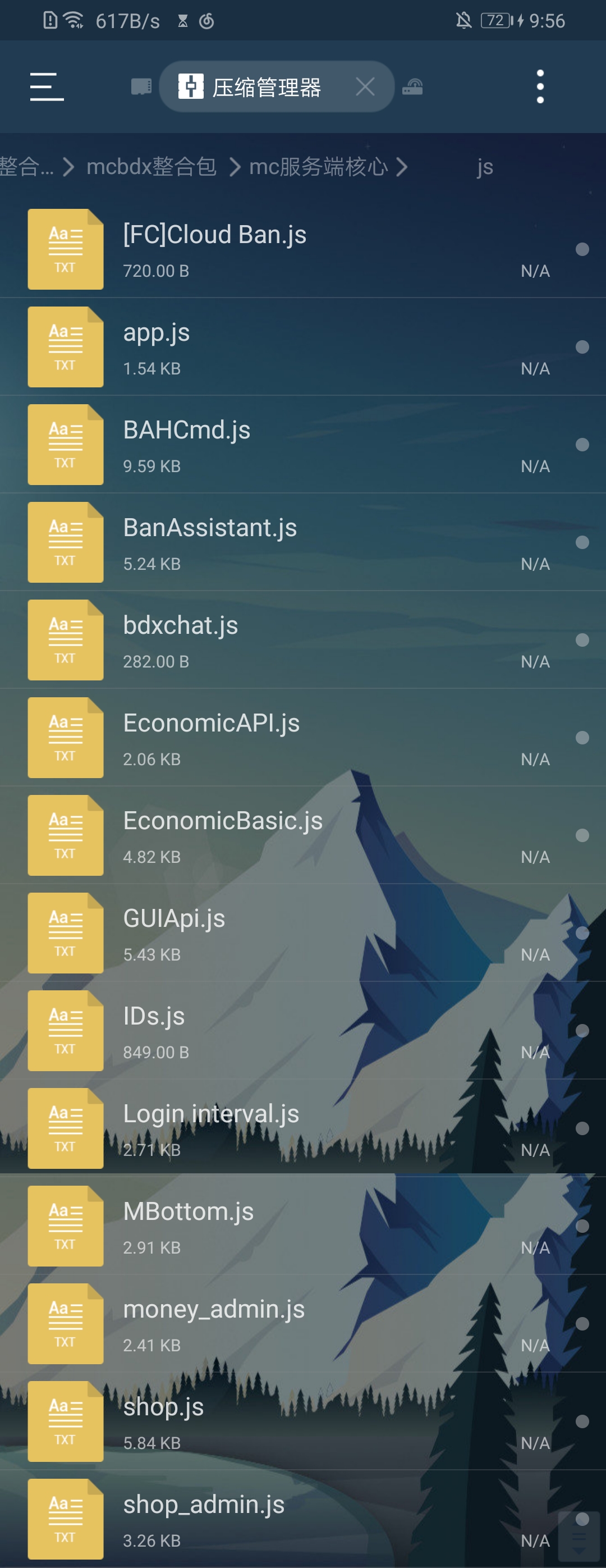Open GUIApi.js
Viewport: 606px width, 1568px height.
tap(174, 919)
